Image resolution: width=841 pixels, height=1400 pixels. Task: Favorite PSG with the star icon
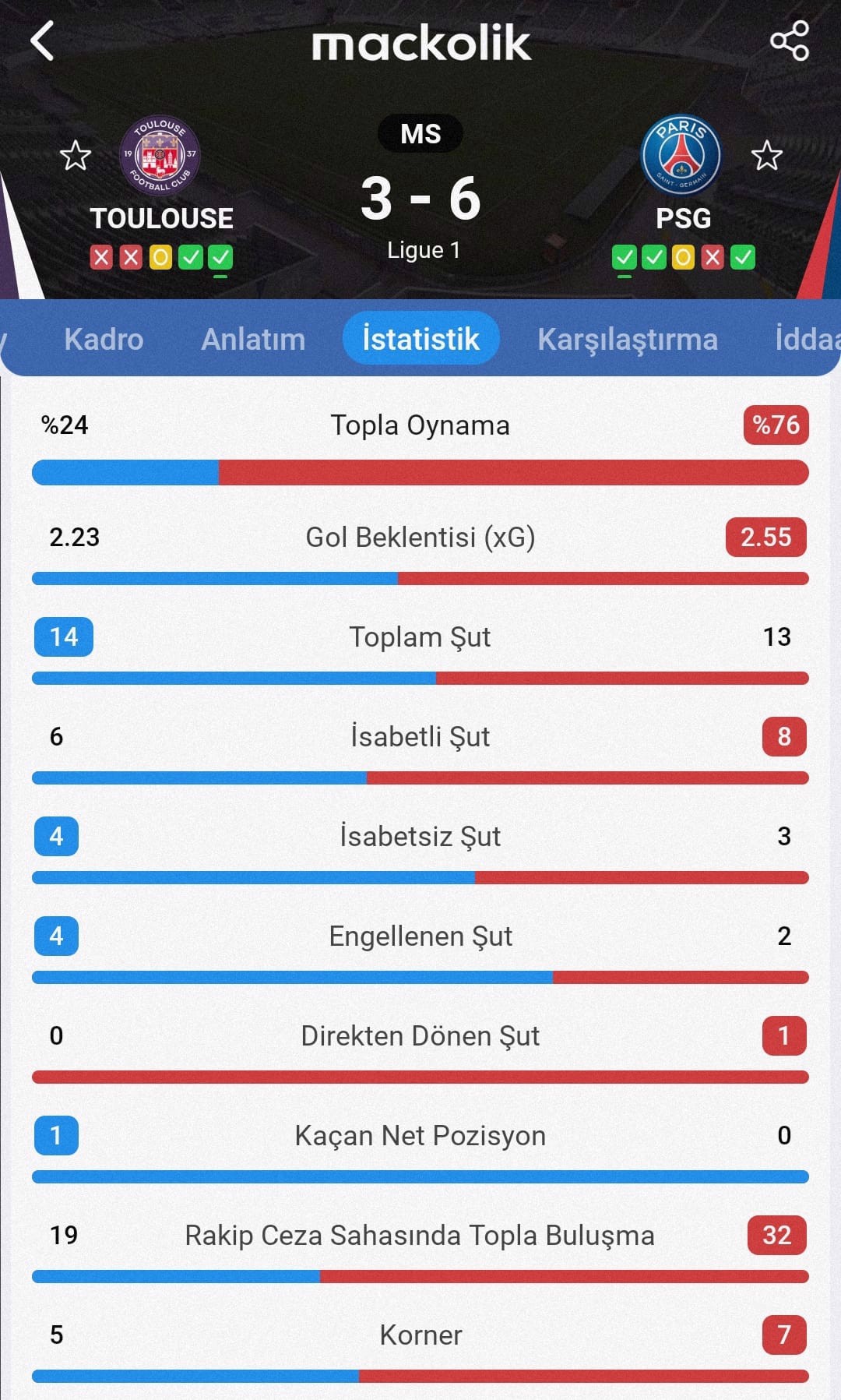767,156
